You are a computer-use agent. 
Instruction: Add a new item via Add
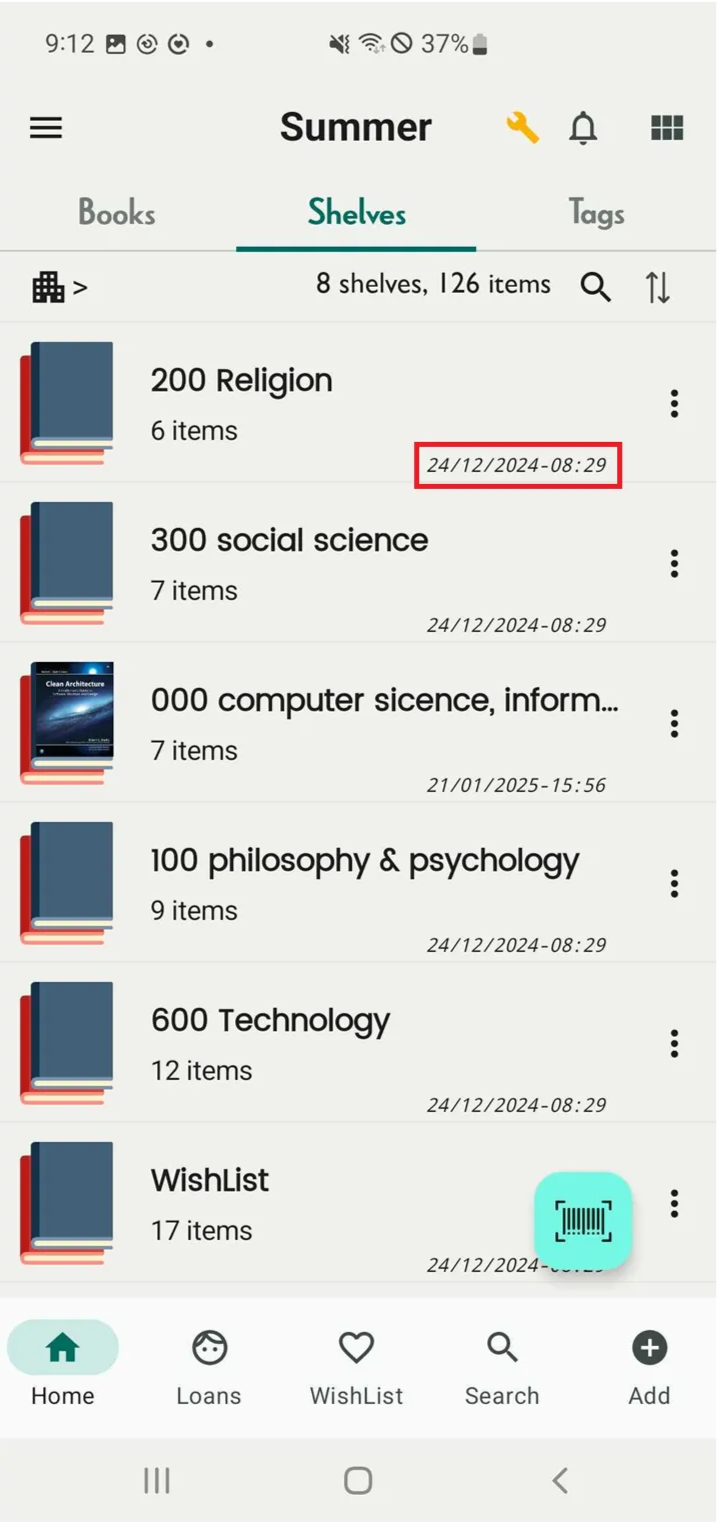pyautogui.click(x=649, y=1368)
